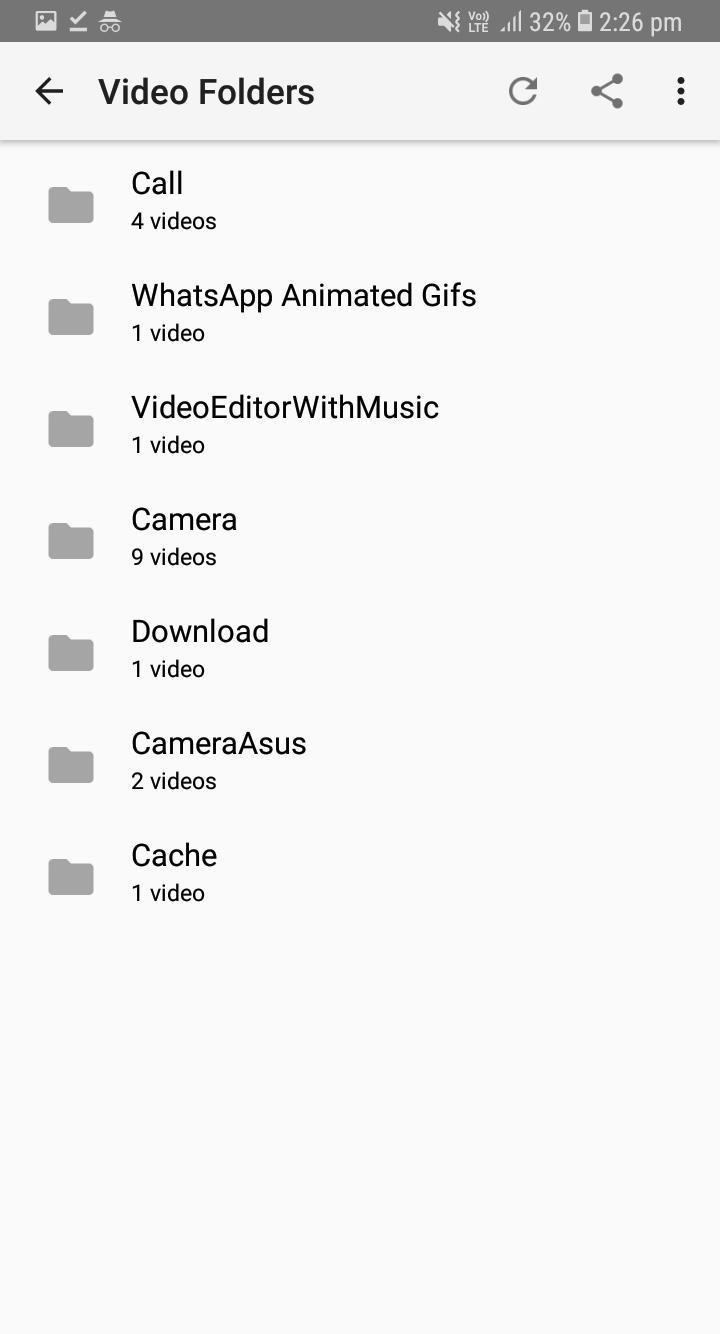Open the Call folder

360,204
